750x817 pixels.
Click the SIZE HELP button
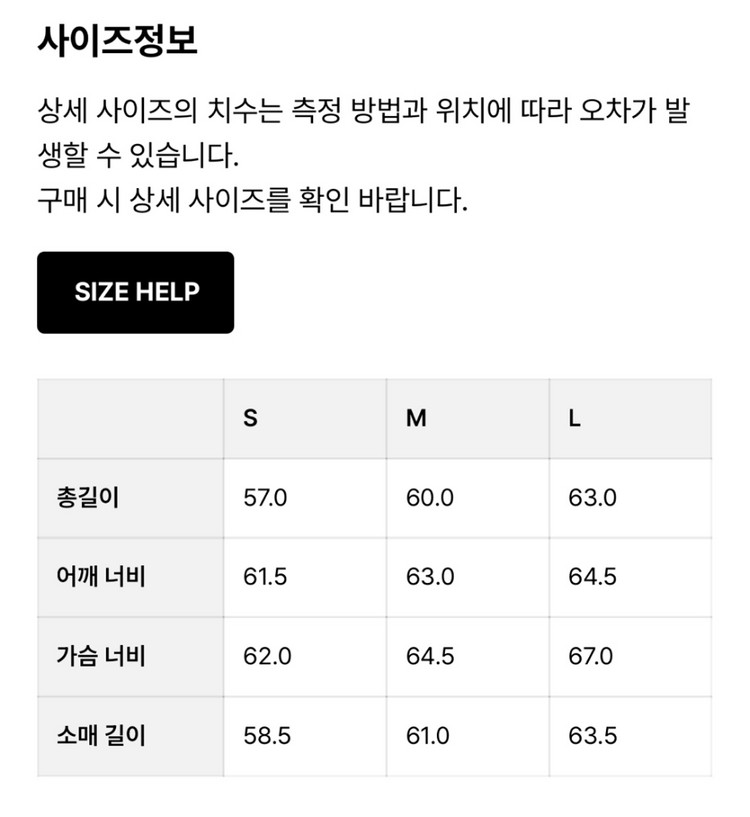135,292
